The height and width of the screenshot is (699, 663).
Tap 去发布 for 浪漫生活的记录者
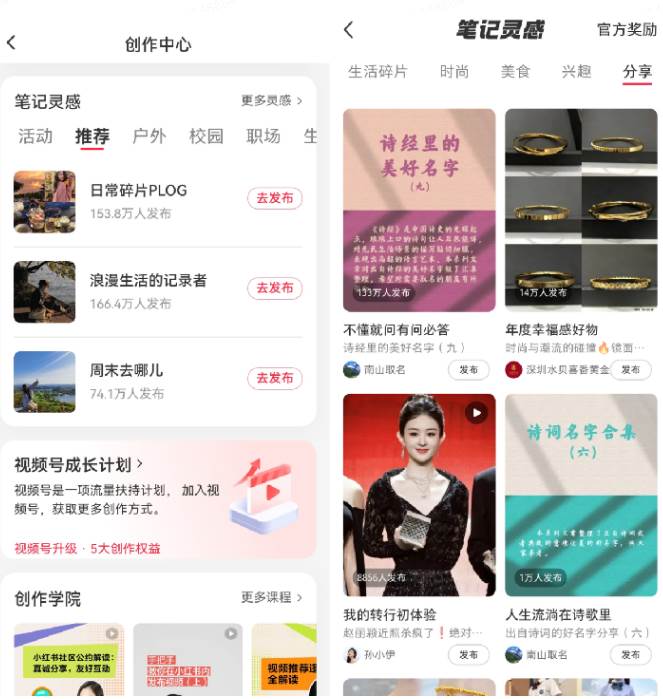(274, 288)
